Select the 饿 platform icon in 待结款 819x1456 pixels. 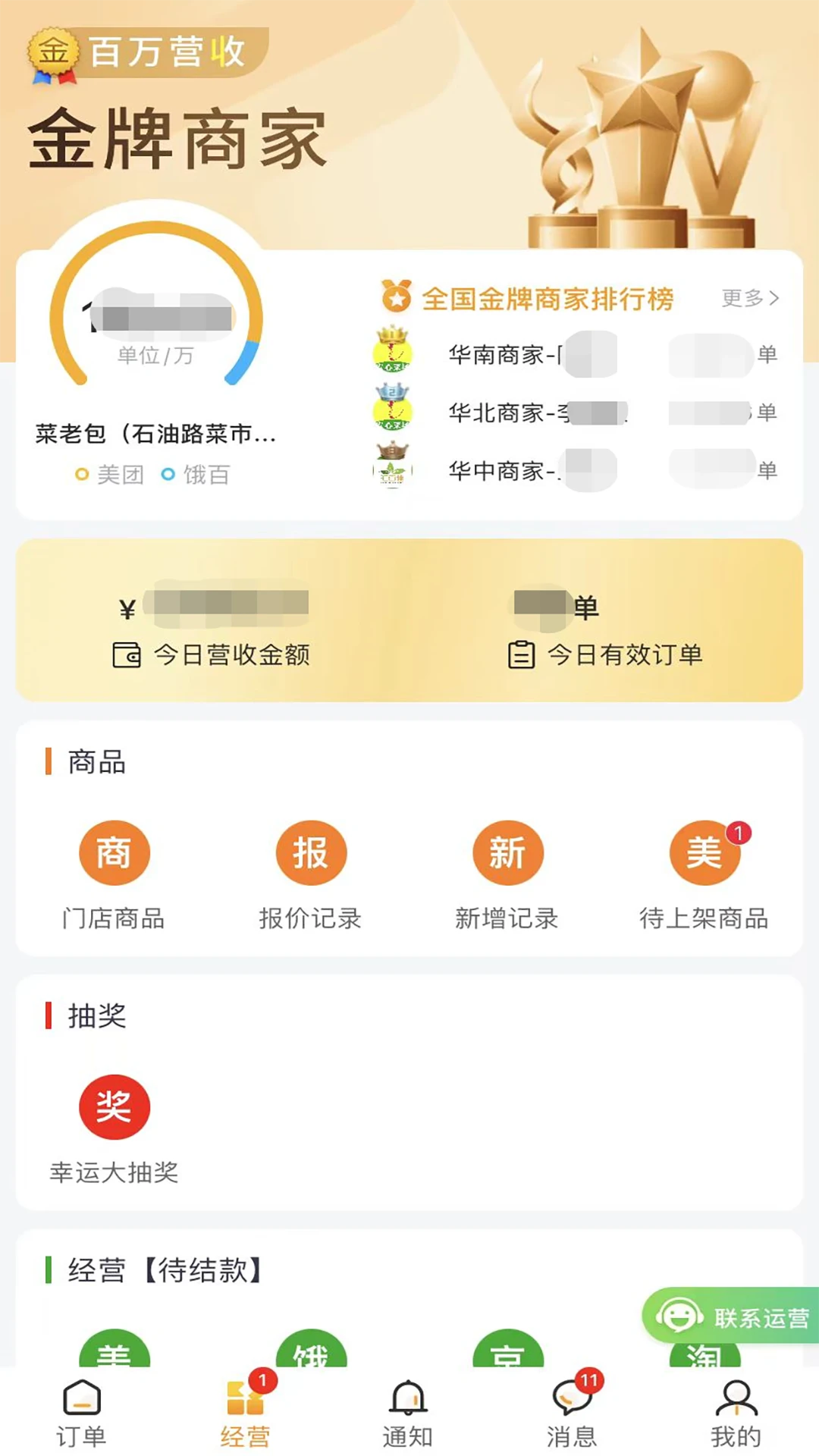pos(311,1357)
